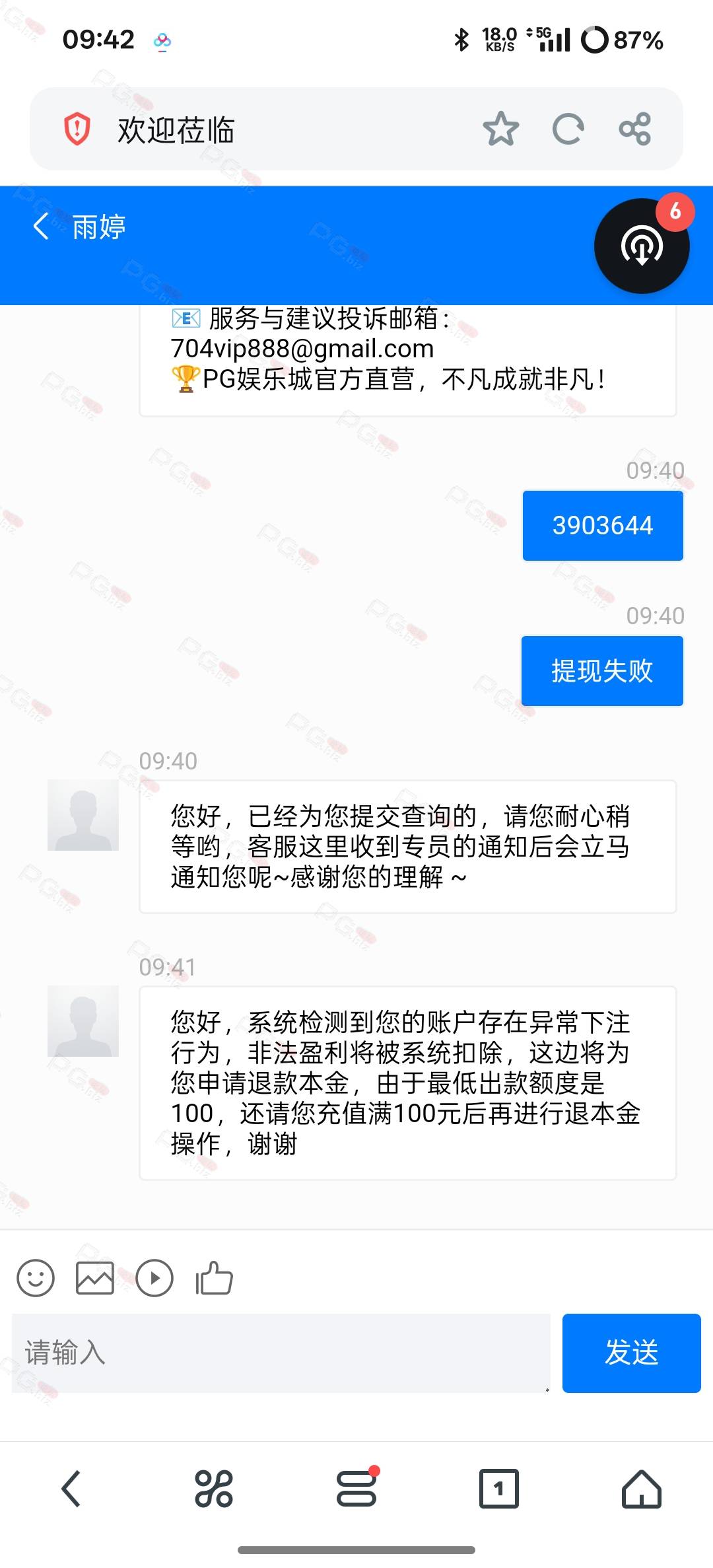Image resolution: width=713 pixels, height=1568 pixels.
Task: Tap the 发送 send button
Action: click(x=631, y=1353)
